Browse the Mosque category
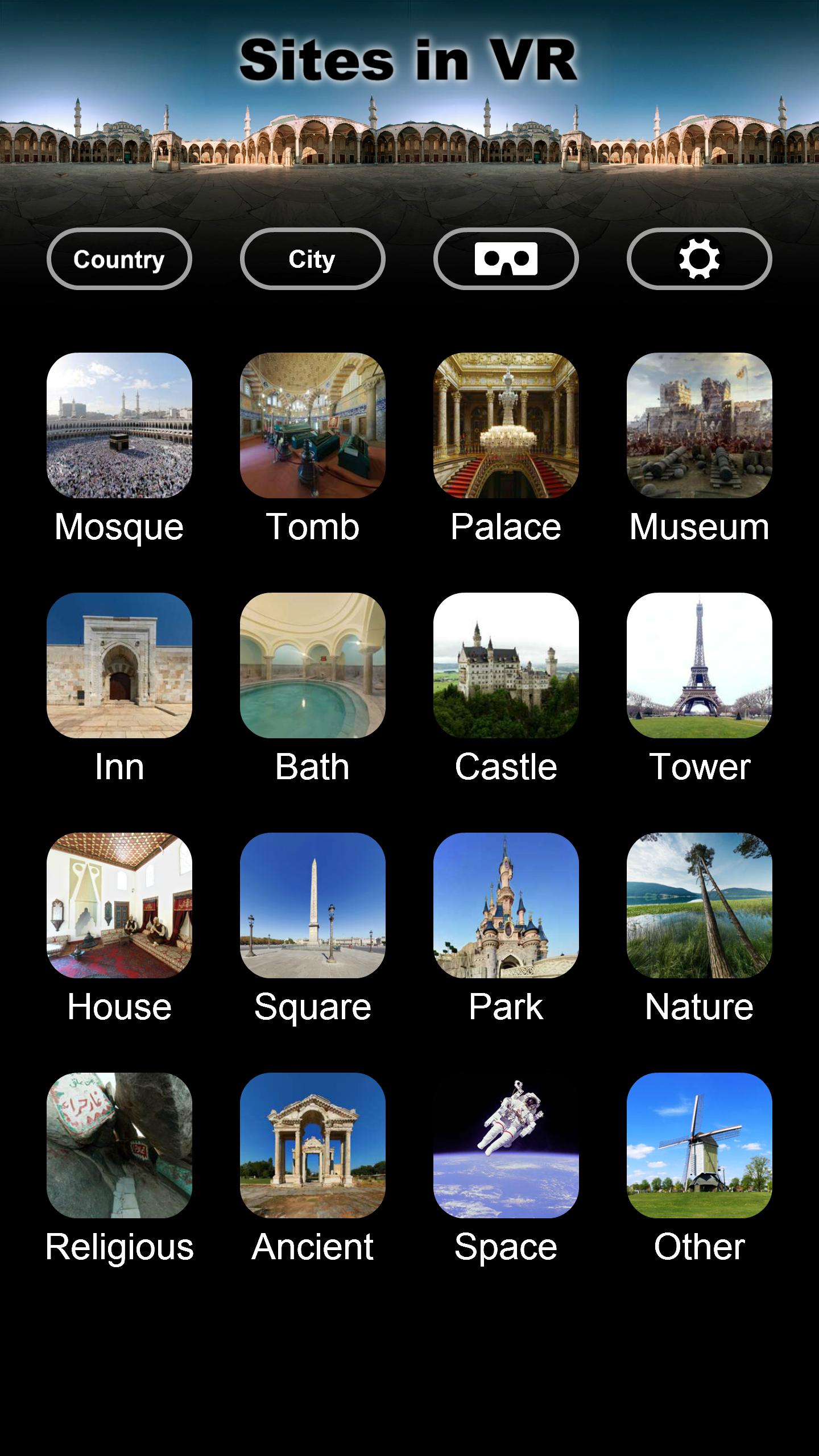This screenshot has width=819, height=1456. (119, 425)
